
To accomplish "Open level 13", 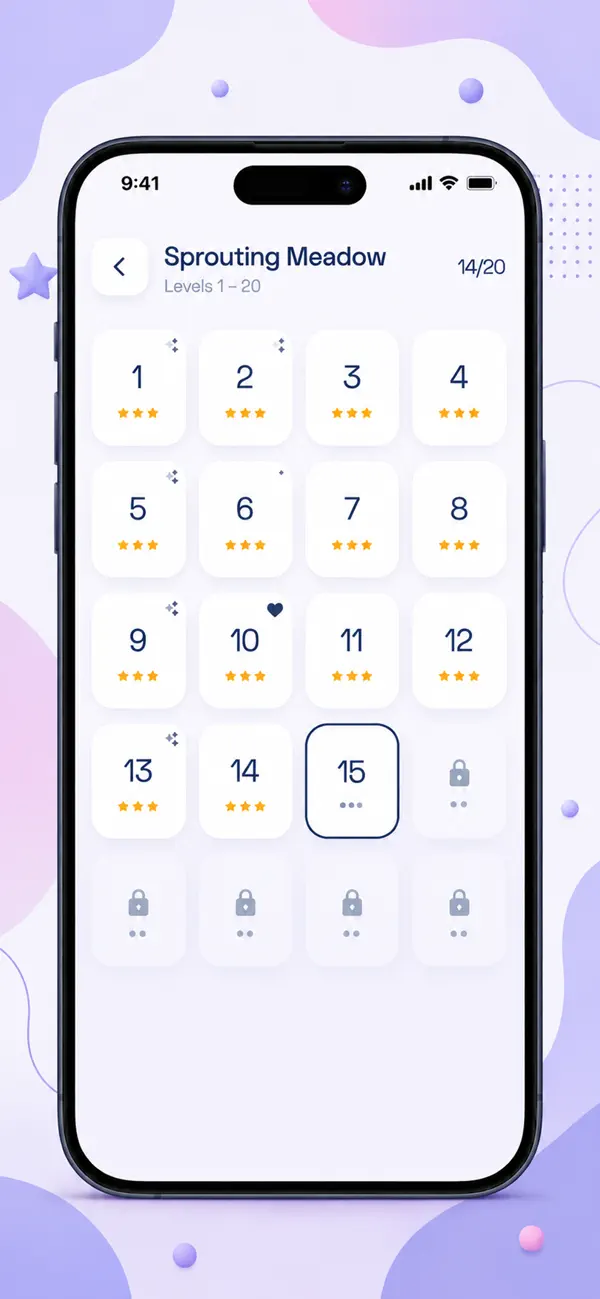I will (x=138, y=781).
